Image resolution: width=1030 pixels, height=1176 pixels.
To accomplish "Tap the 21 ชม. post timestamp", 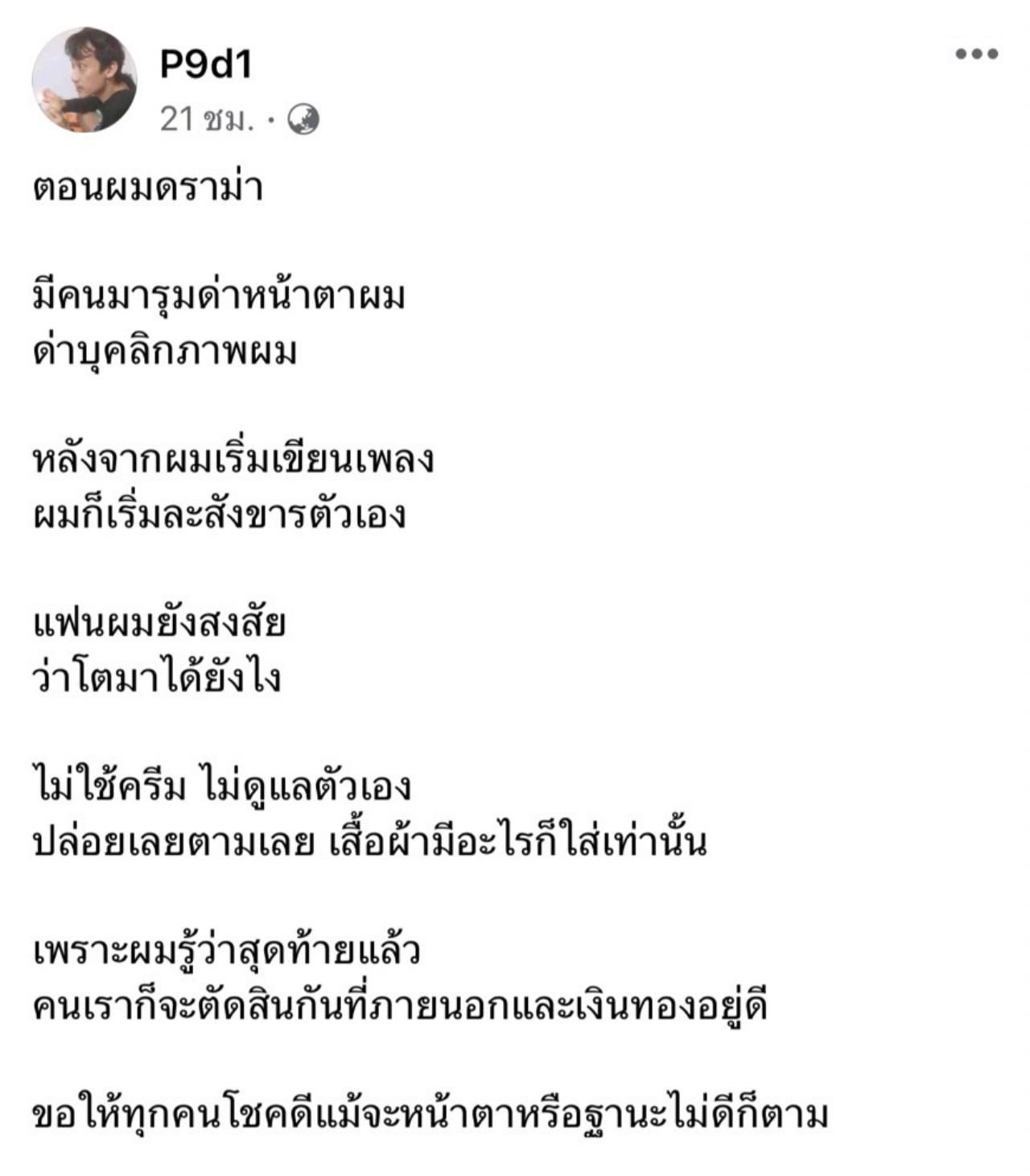I will [x=206, y=120].
